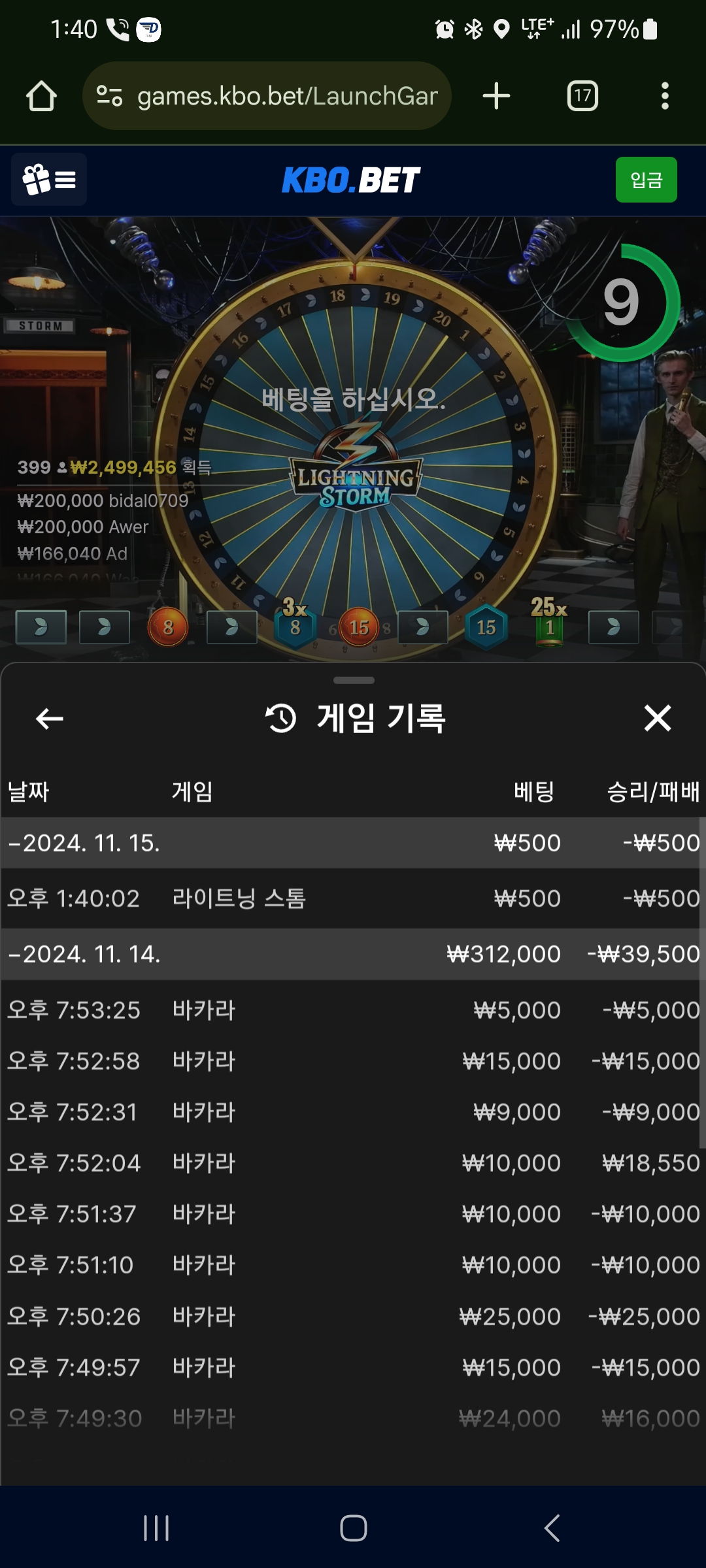Open the 라이트닝 스톰 record at 1:40:02
The image size is (706, 1568).
(x=353, y=898)
